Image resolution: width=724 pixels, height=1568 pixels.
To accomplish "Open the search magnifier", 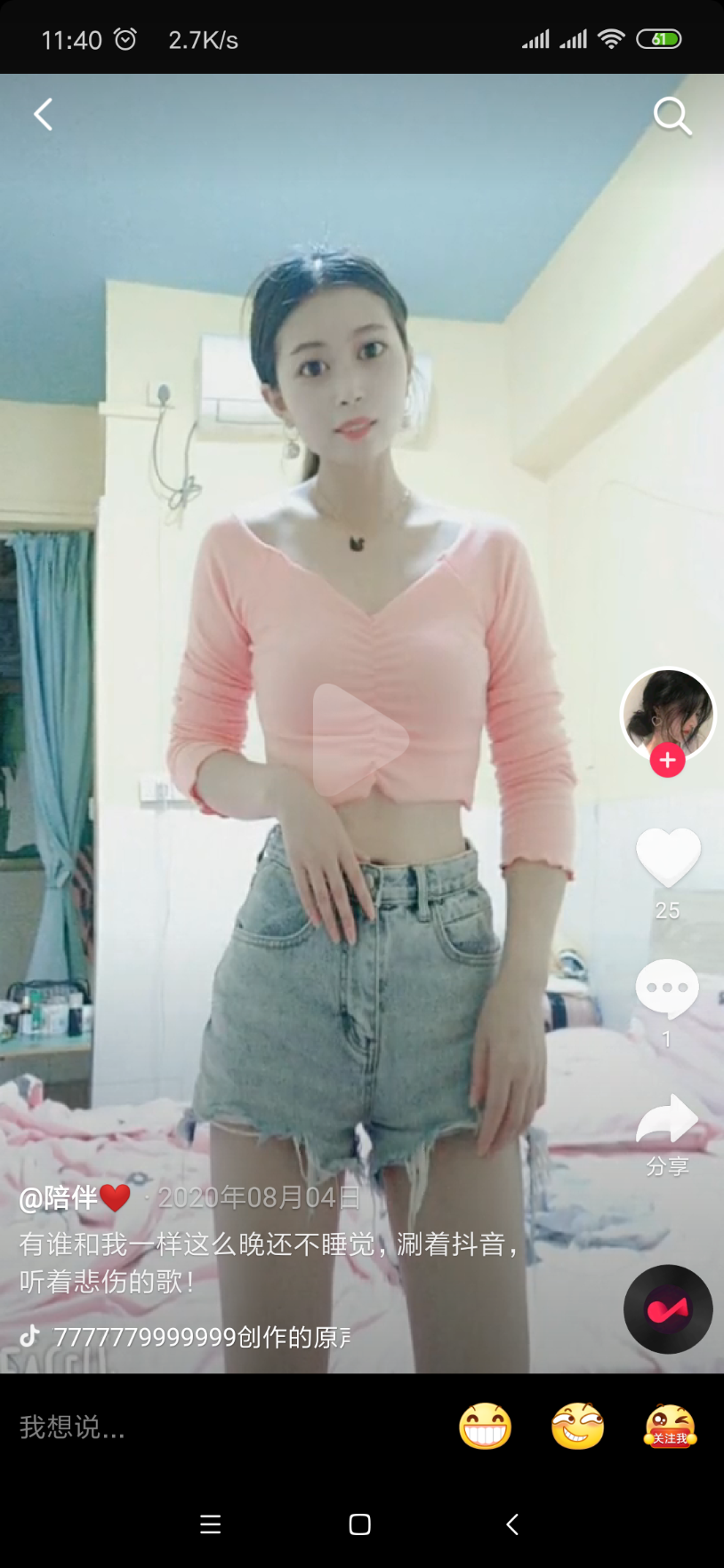I will [672, 116].
